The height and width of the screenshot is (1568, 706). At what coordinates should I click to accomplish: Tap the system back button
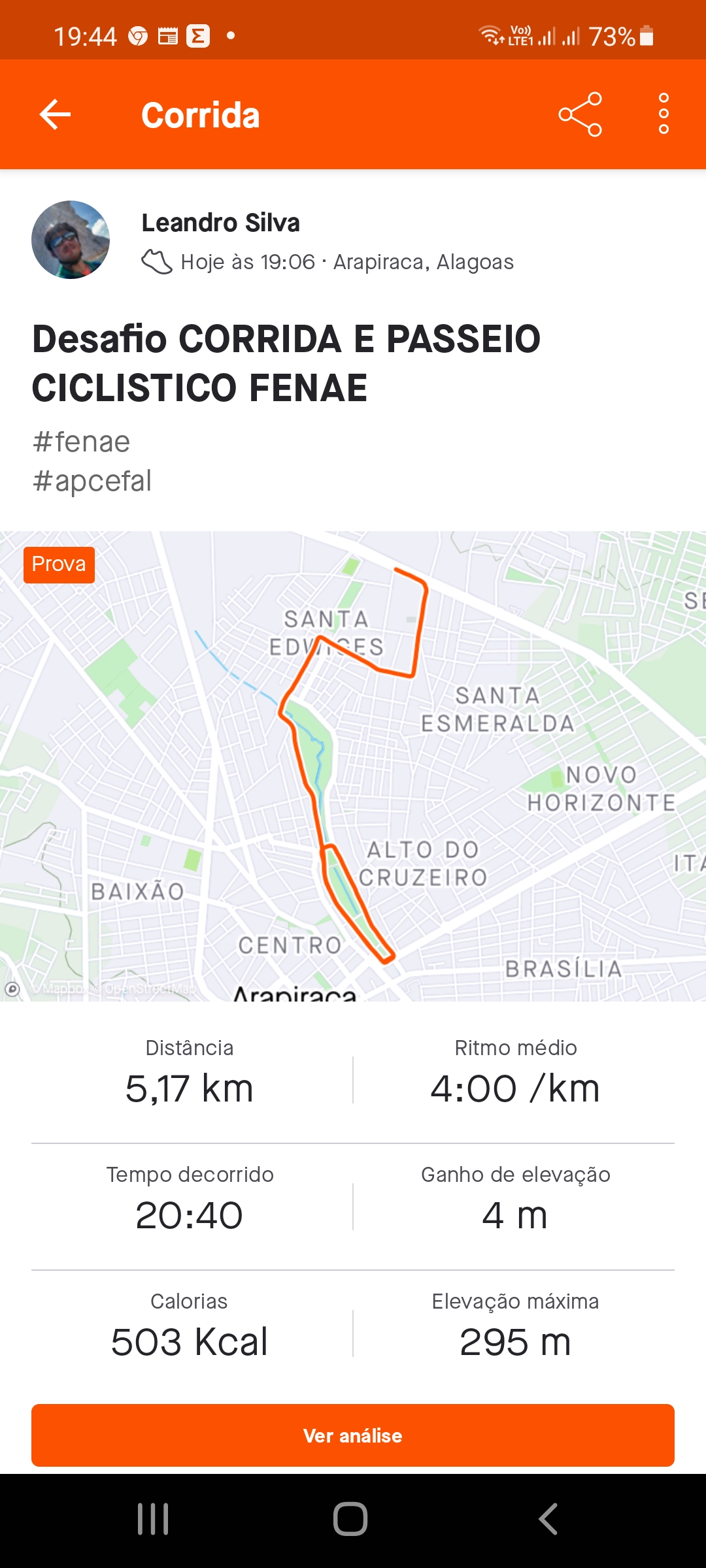point(548,1519)
